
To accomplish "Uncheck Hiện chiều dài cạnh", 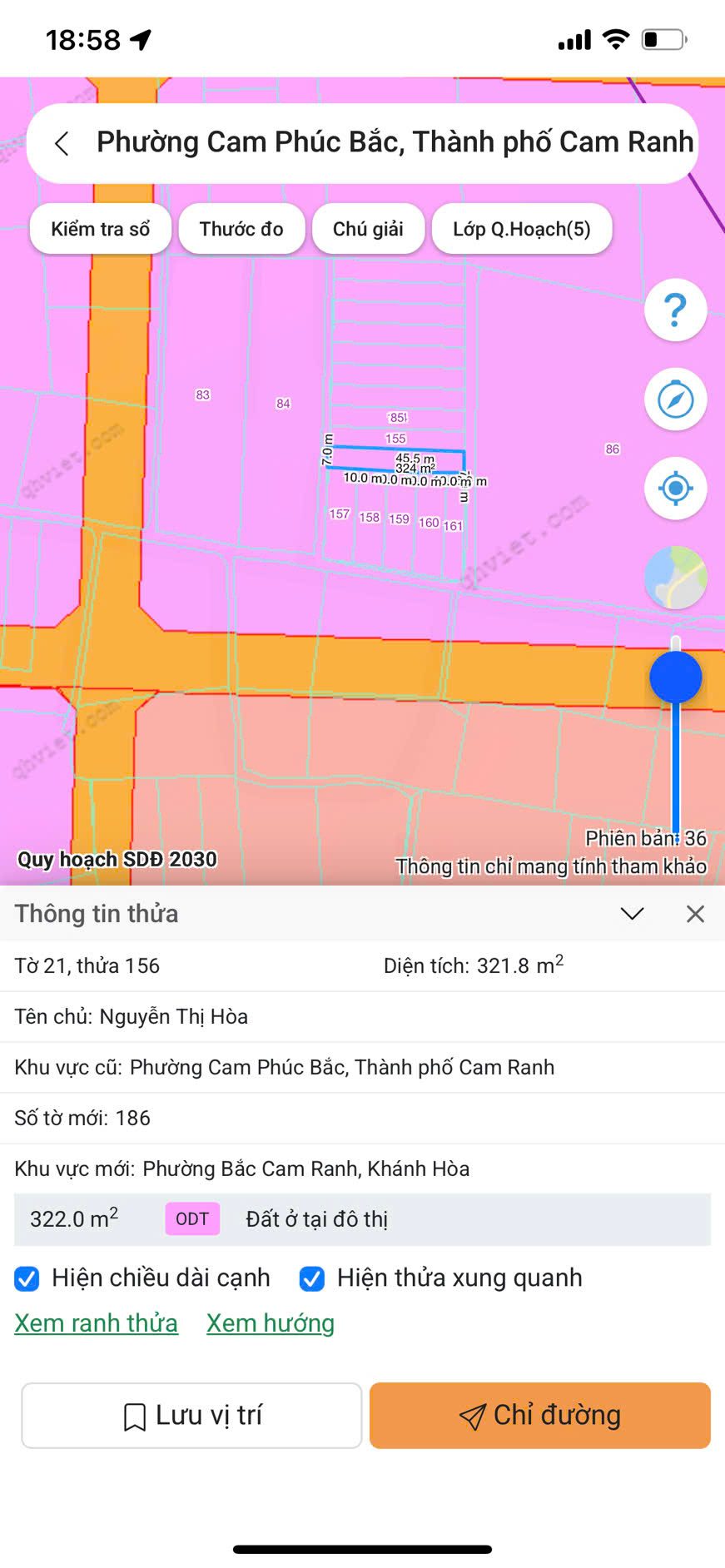I will pos(27,1278).
